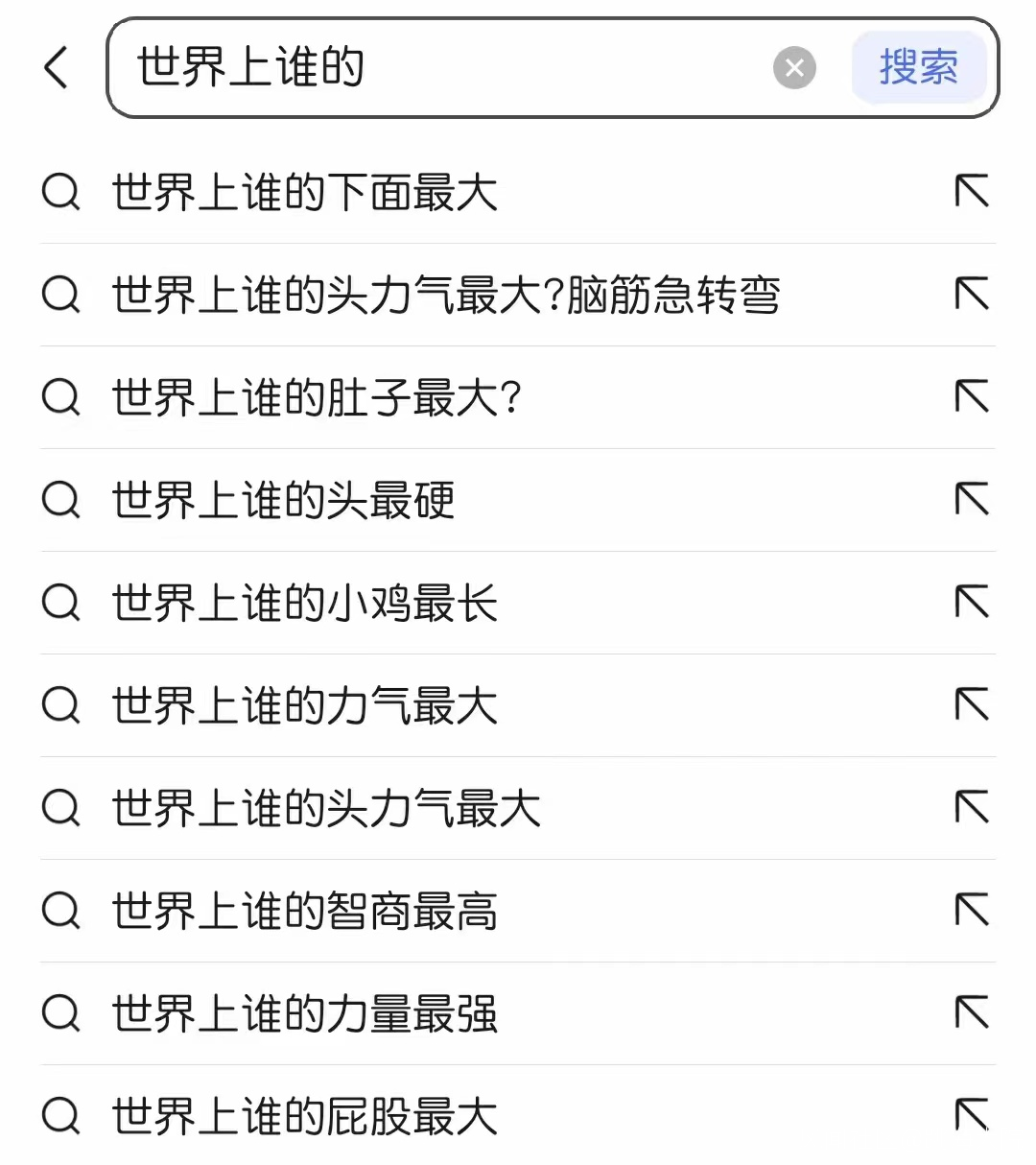Insert 世界上谁的力量最强 into the box via its arrow
1036x1165 pixels.
(972, 1012)
